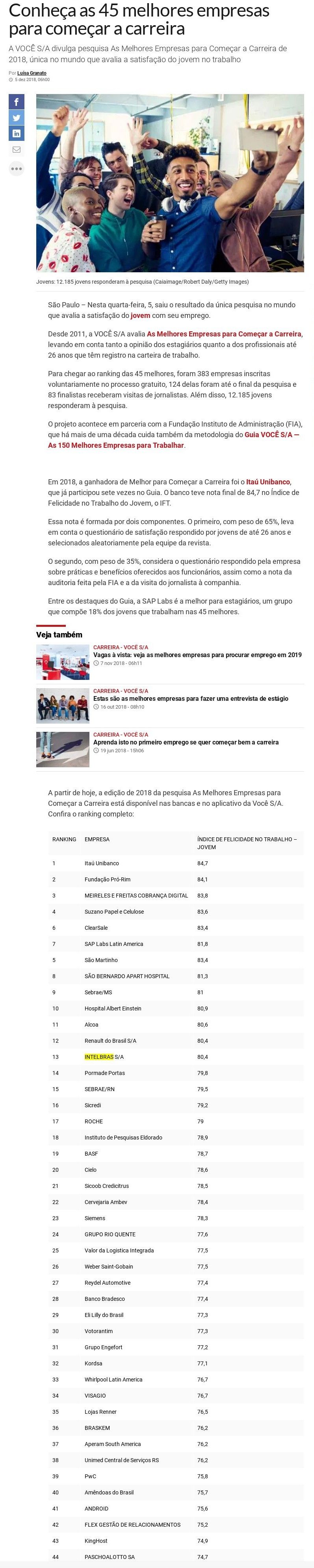Screen dimensions: 314x1568
Task: Tap thumbnail of 'primeiro emprego' story
Action: click(x=62, y=749)
